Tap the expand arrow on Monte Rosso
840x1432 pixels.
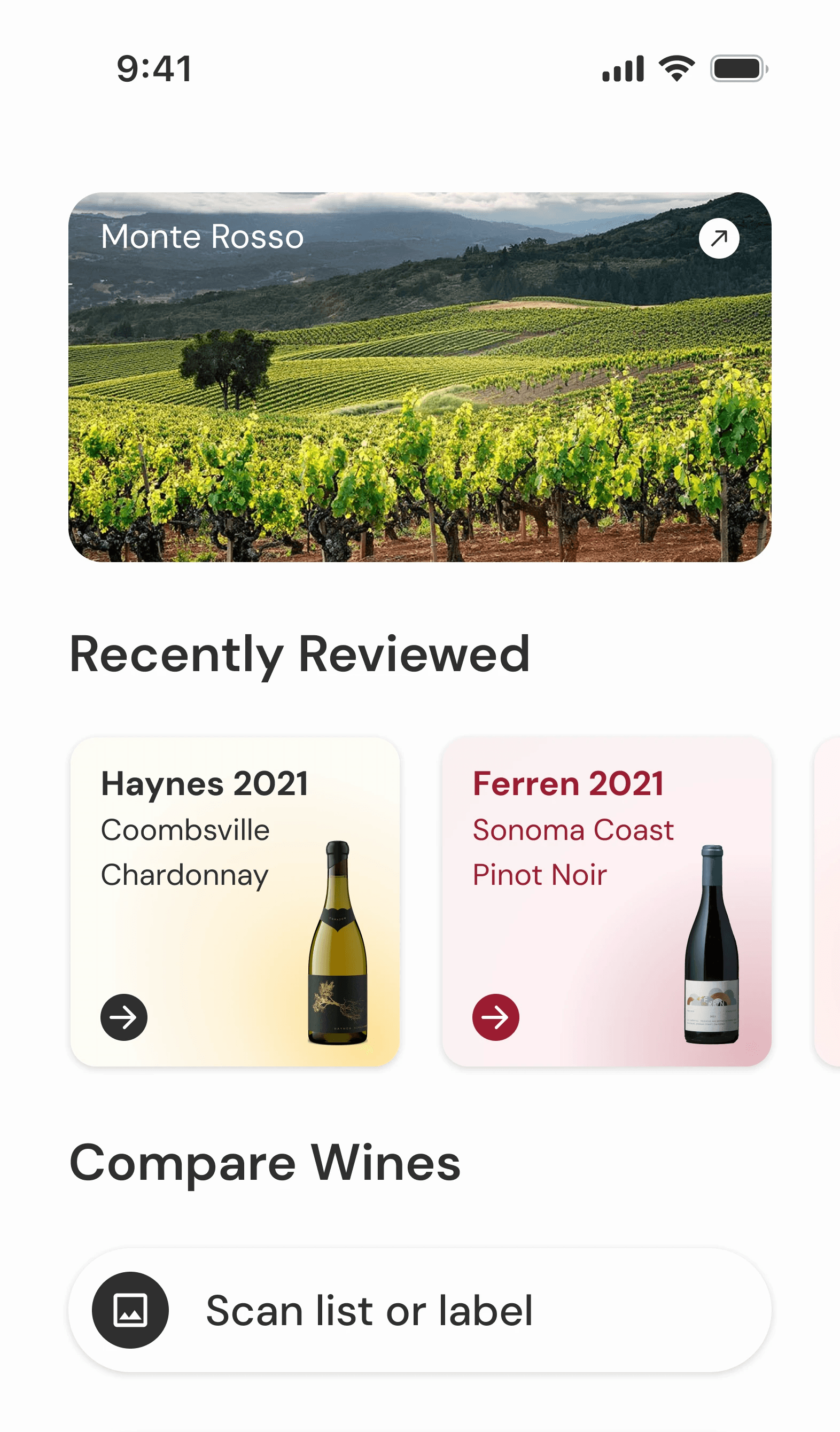click(719, 238)
